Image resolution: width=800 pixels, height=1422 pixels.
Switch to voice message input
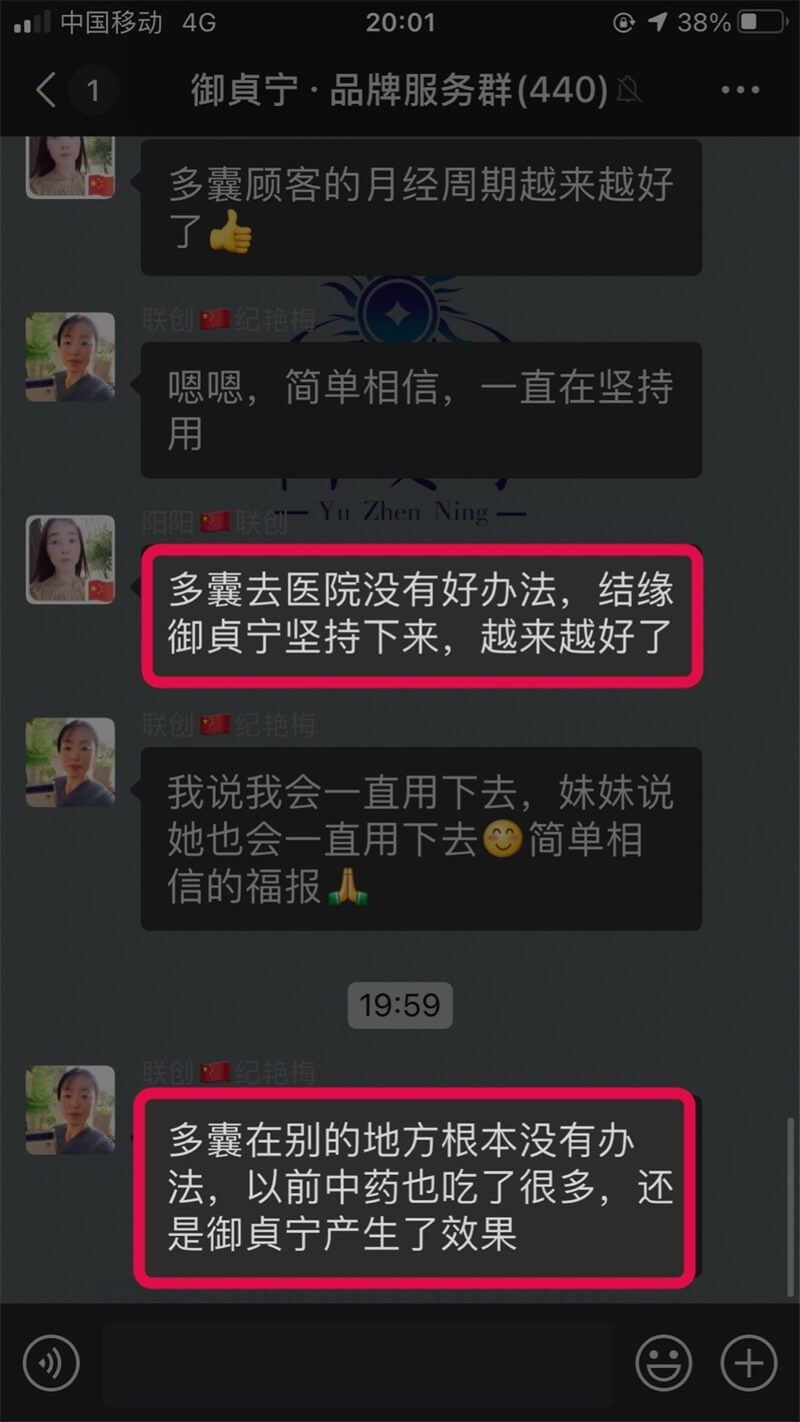(x=51, y=1364)
